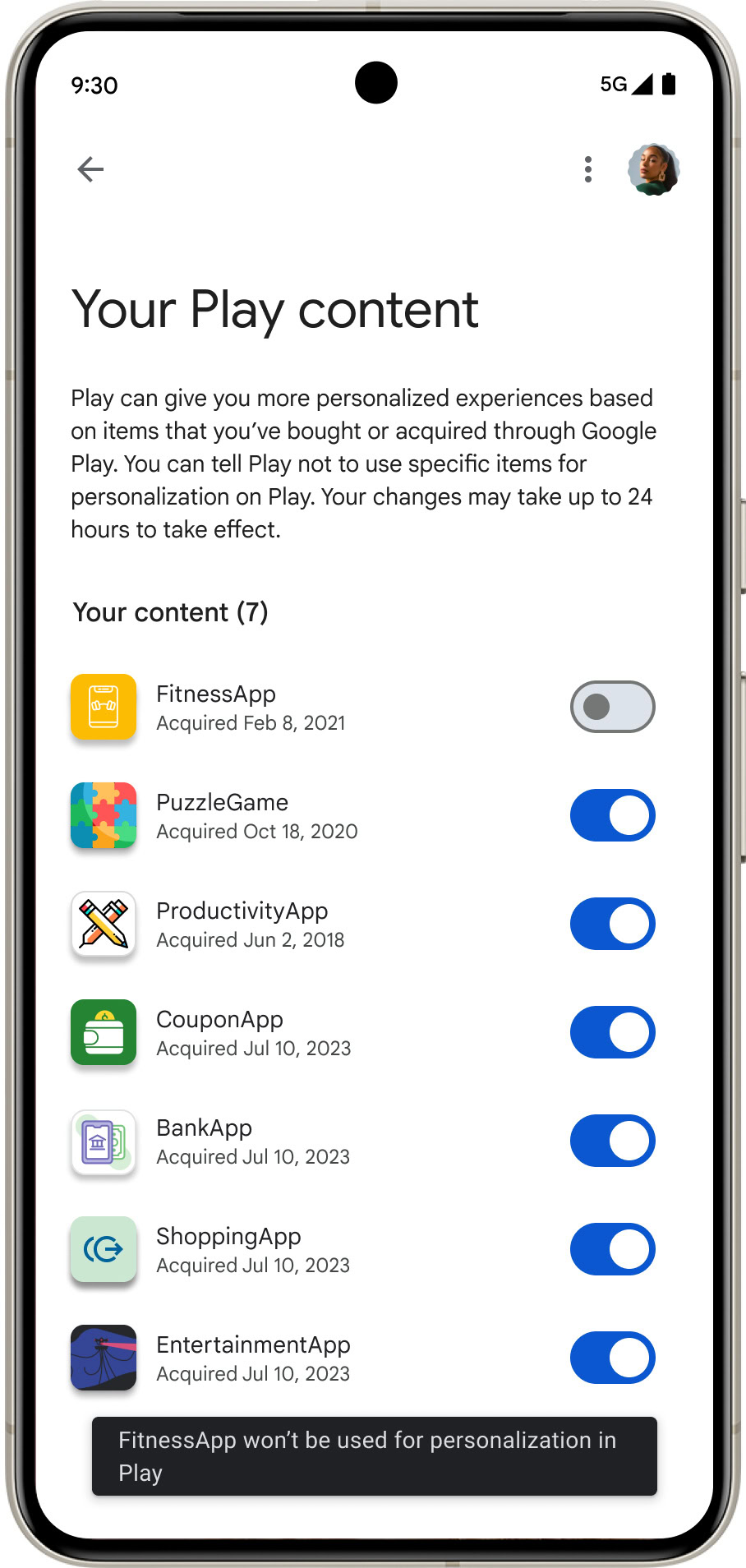Viewport: 746px width, 1568px height.
Task: Enable personalization for FitnessApp
Action: click(612, 707)
